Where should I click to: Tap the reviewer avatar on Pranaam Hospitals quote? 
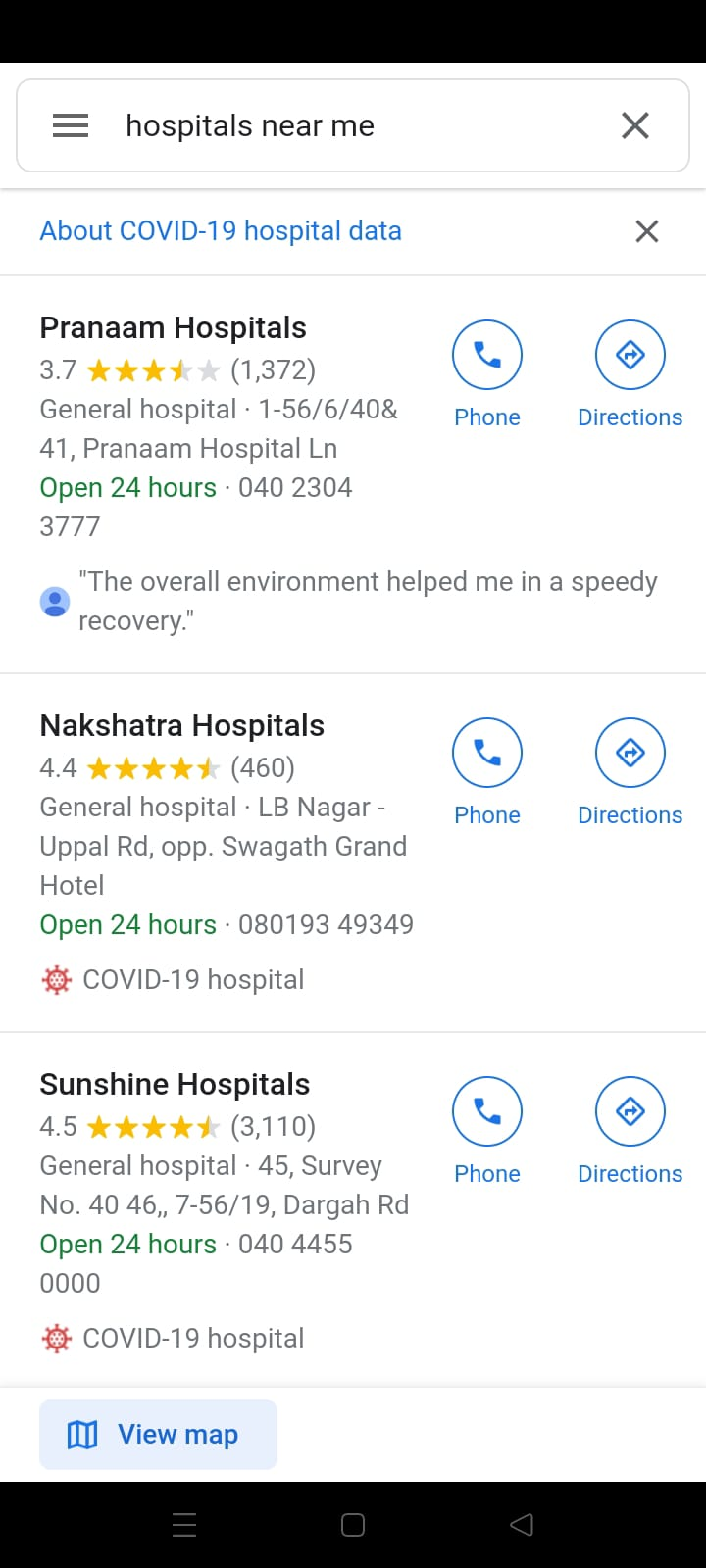(x=54, y=602)
